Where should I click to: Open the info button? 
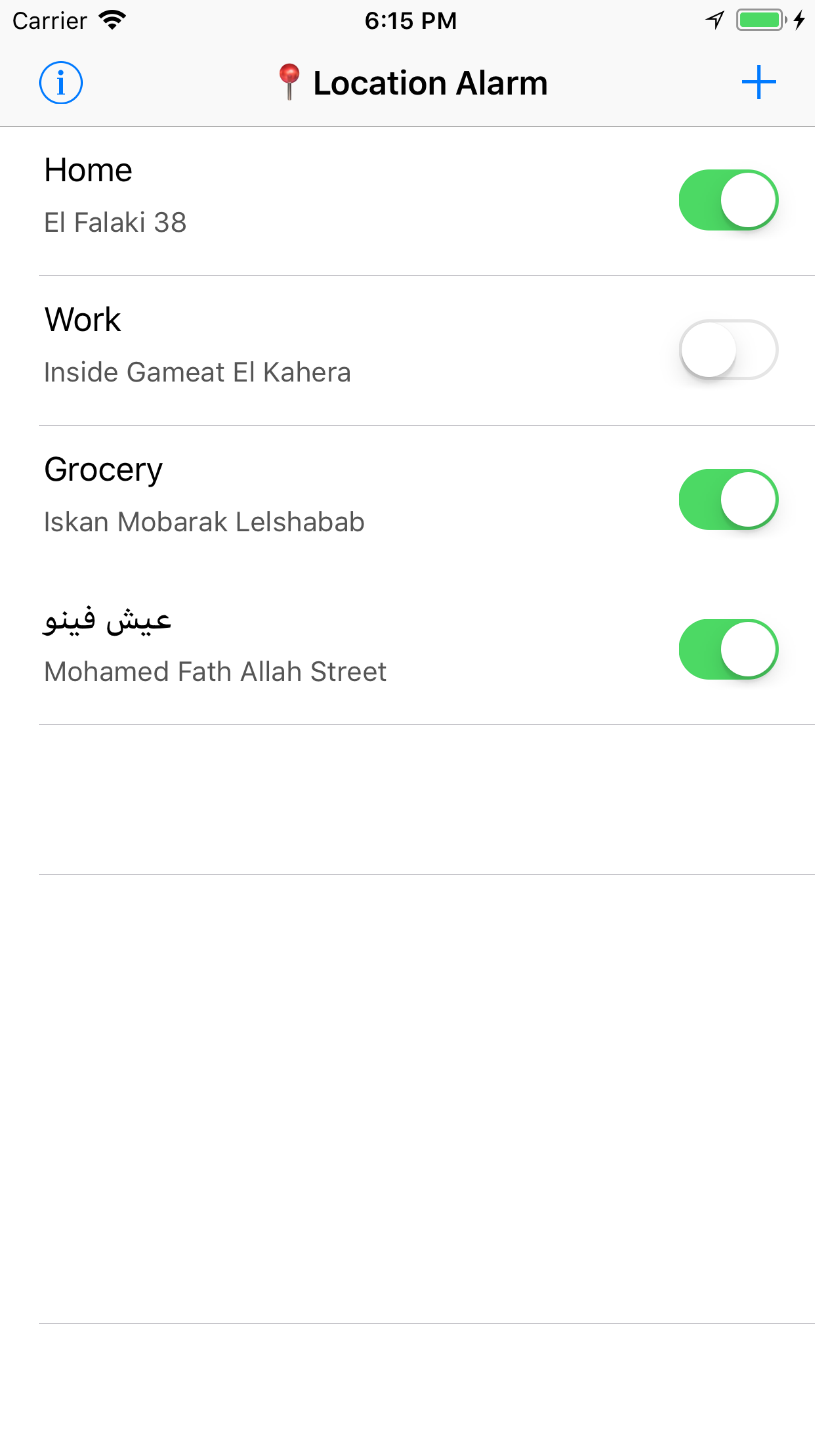(x=61, y=83)
